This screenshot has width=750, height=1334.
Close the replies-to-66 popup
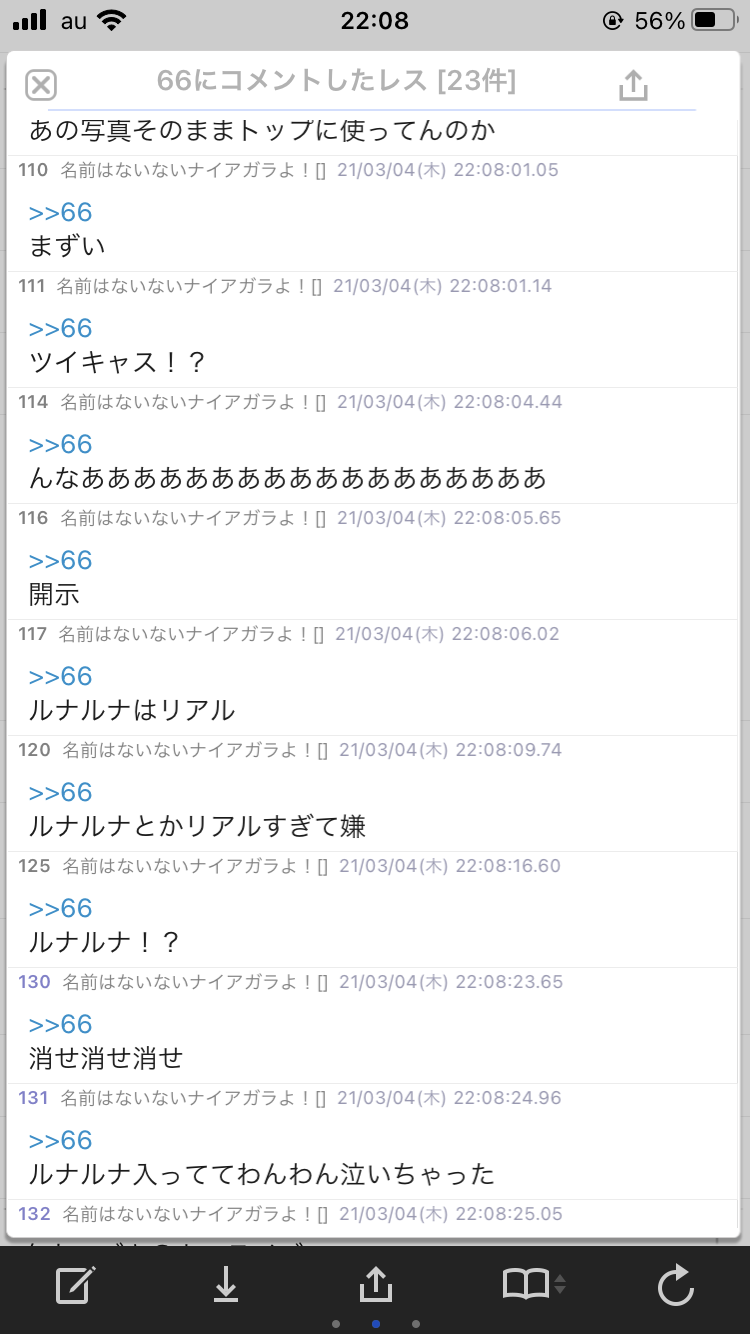[x=41, y=86]
